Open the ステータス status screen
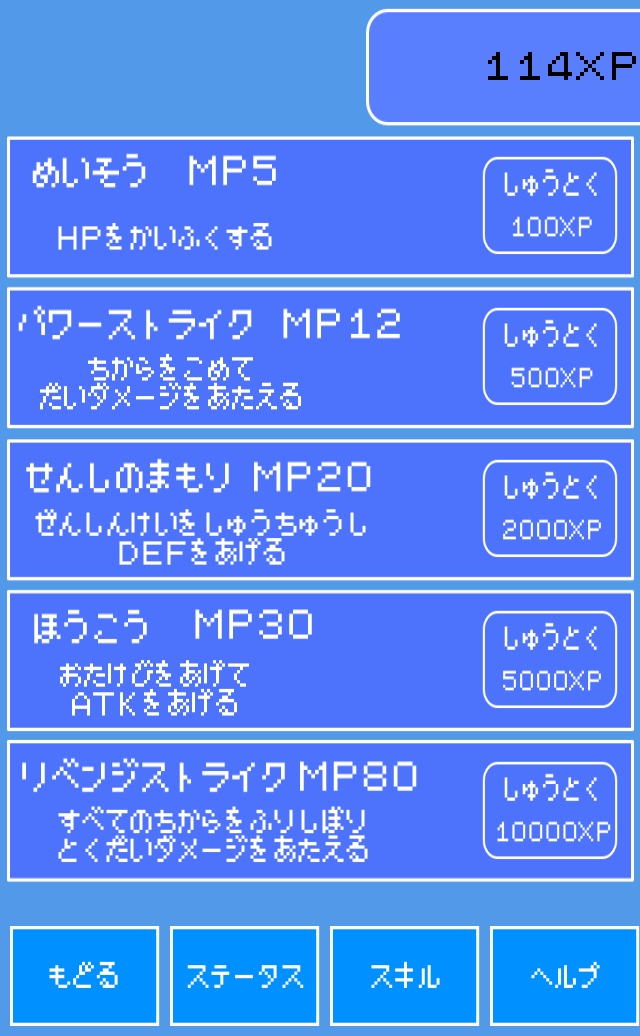This screenshot has width=640, height=1036. coord(245,975)
